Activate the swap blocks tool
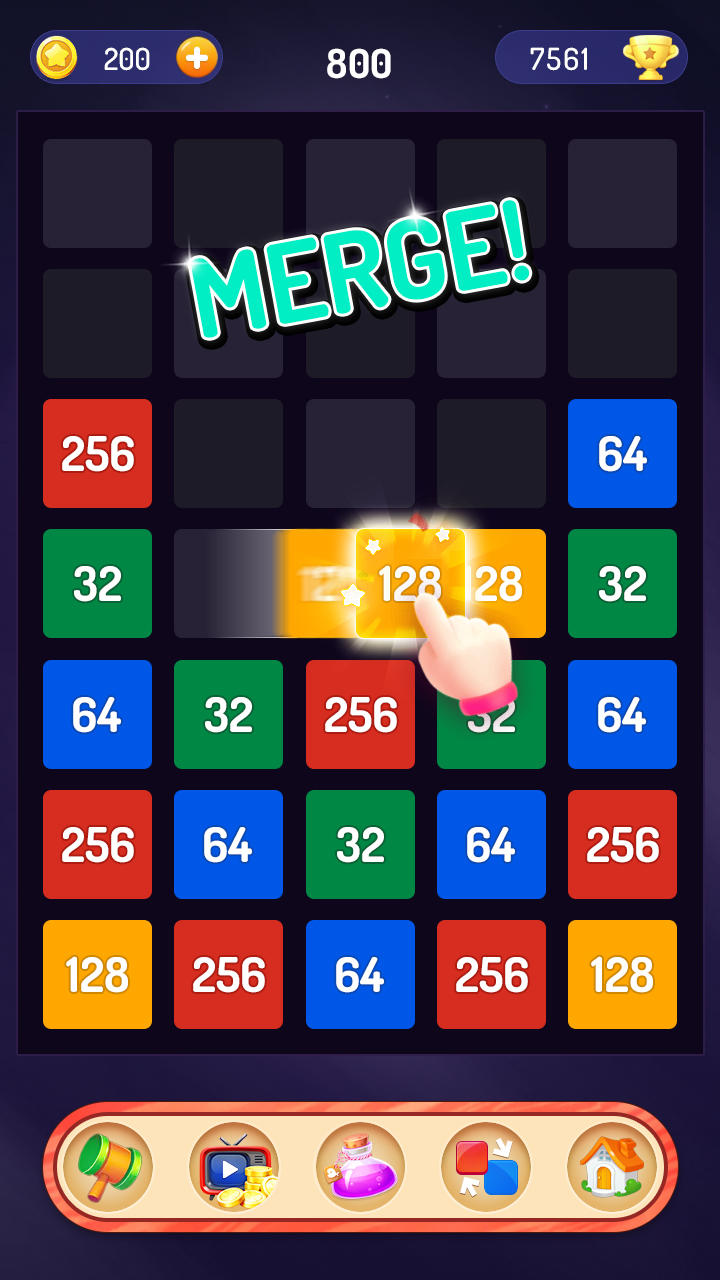The width and height of the screenshot is (720, 1280). click(x=486, y=1167)
